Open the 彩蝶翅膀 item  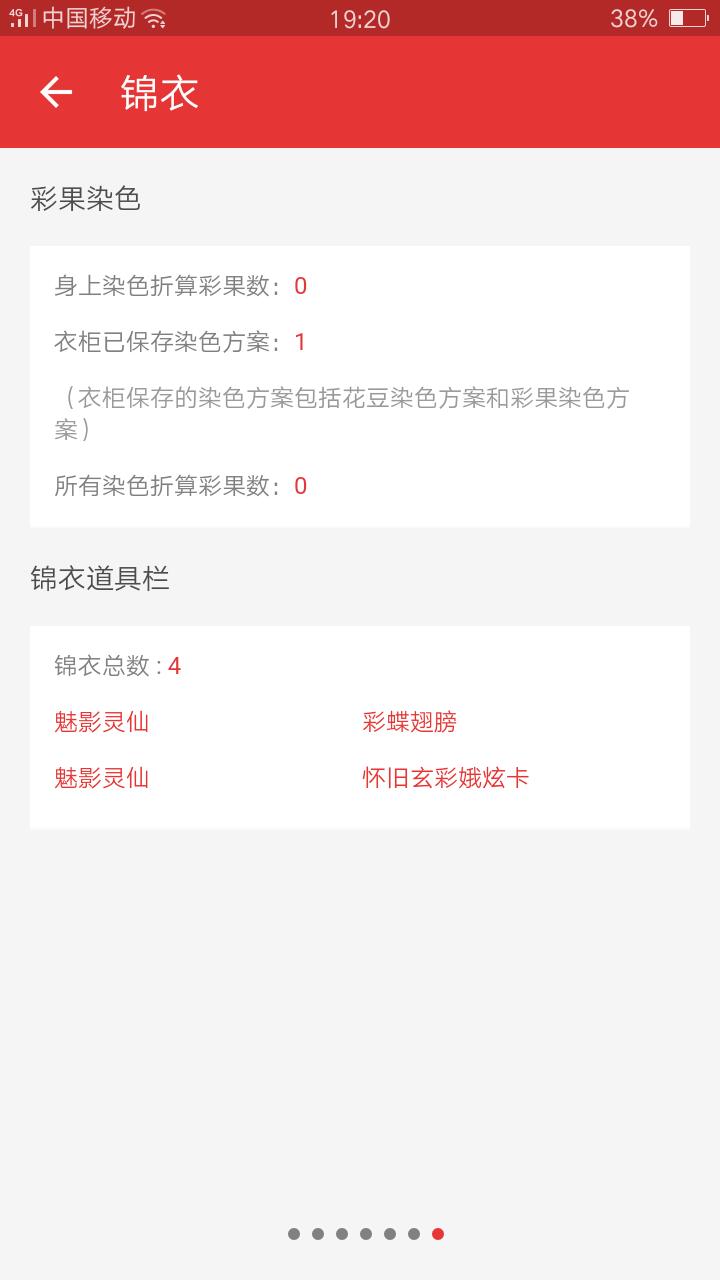point(409,722)
